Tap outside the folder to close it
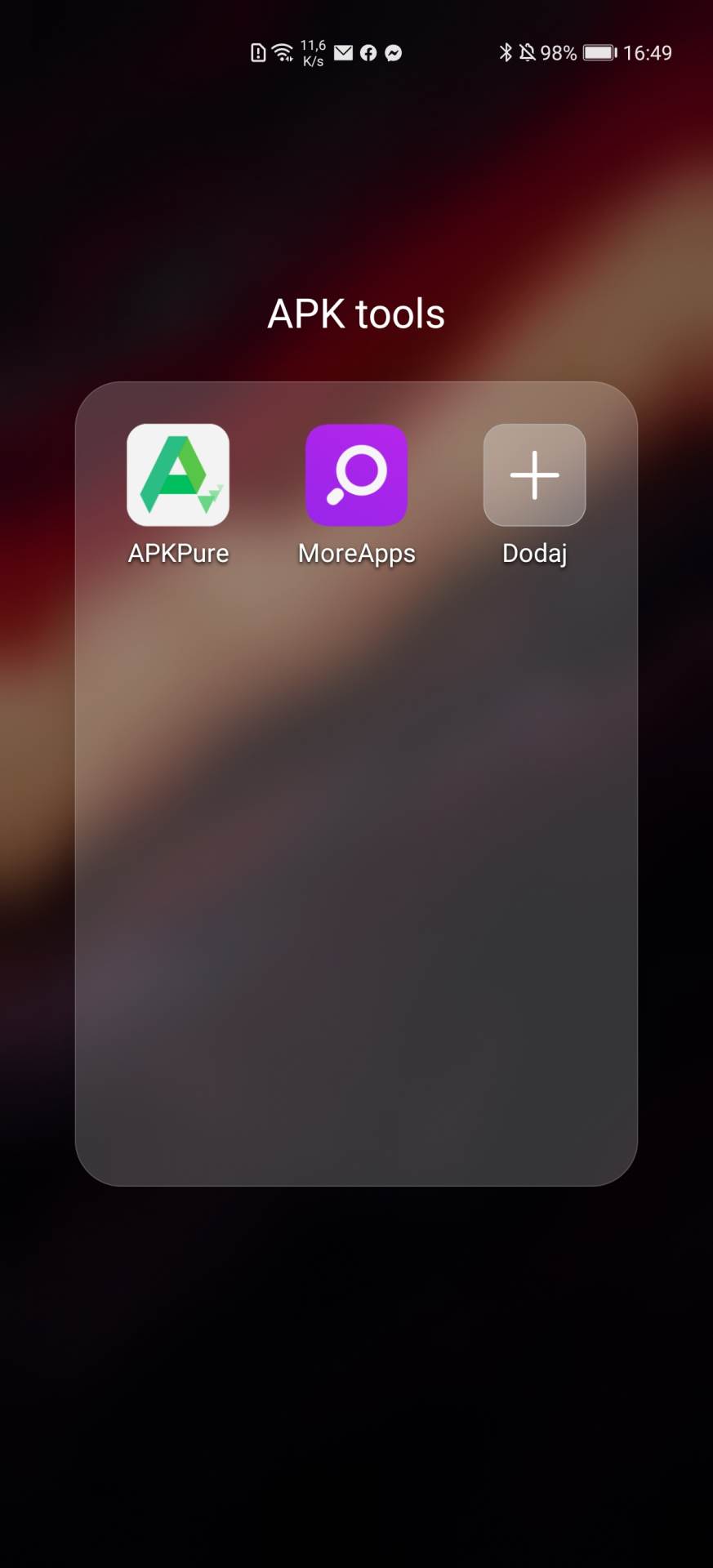 pos(356,1388)
